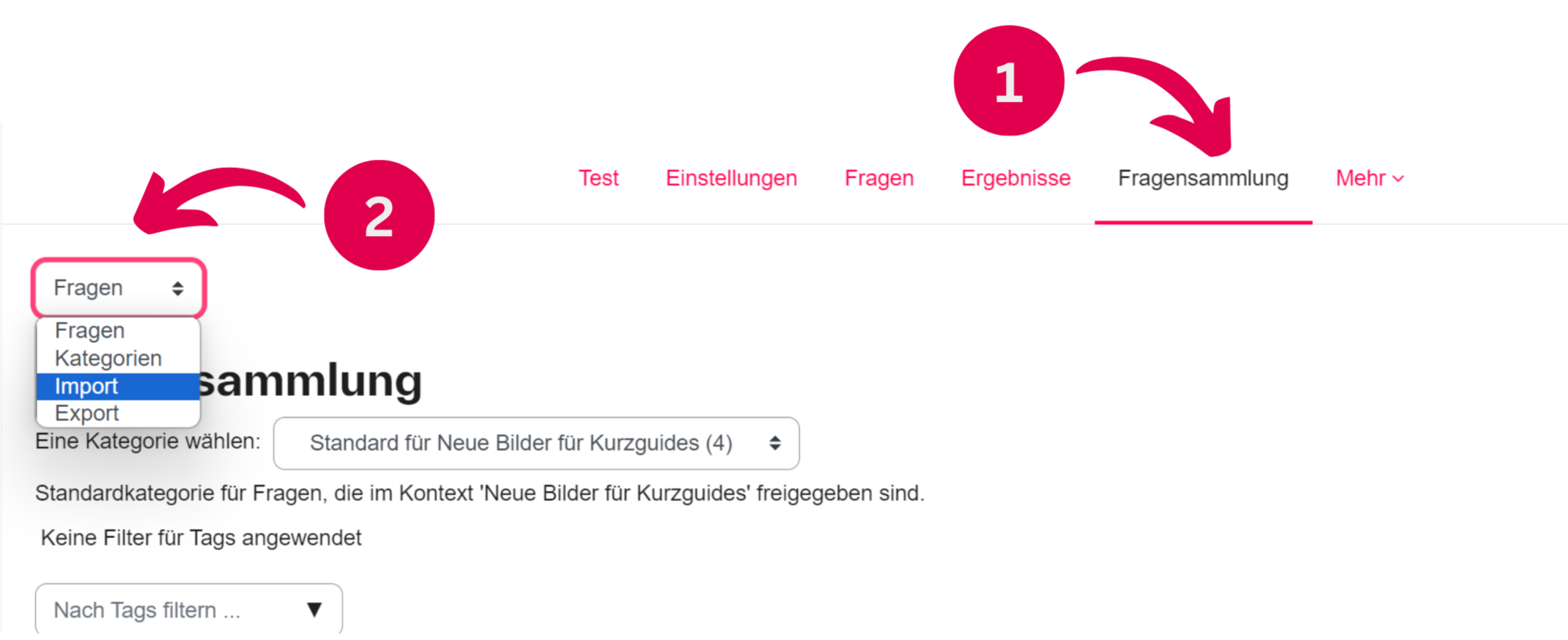This screenshot has height=640, width=1568.
Task: Open the Einstellungen tab
Action: pyautogui.click(x=731, y=178)
